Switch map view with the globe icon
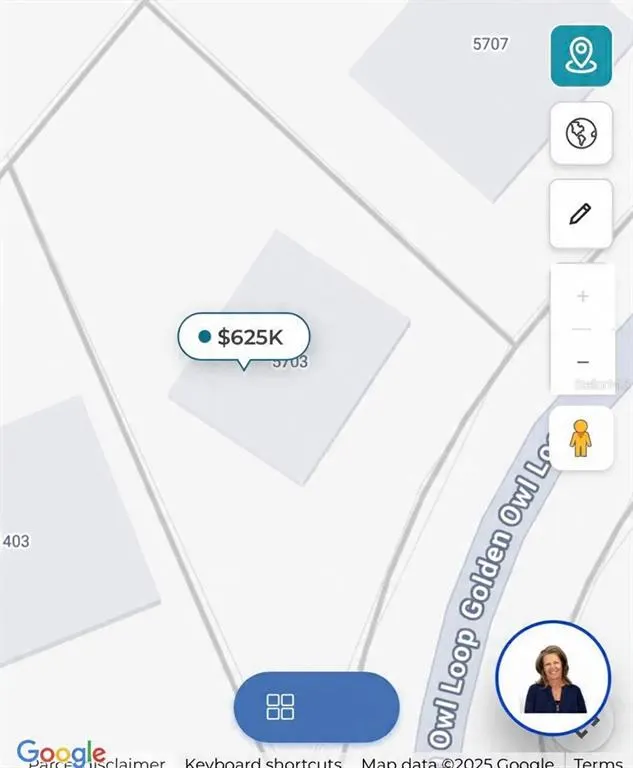This screenshot has width=633, height=768. tap(581, 133)
